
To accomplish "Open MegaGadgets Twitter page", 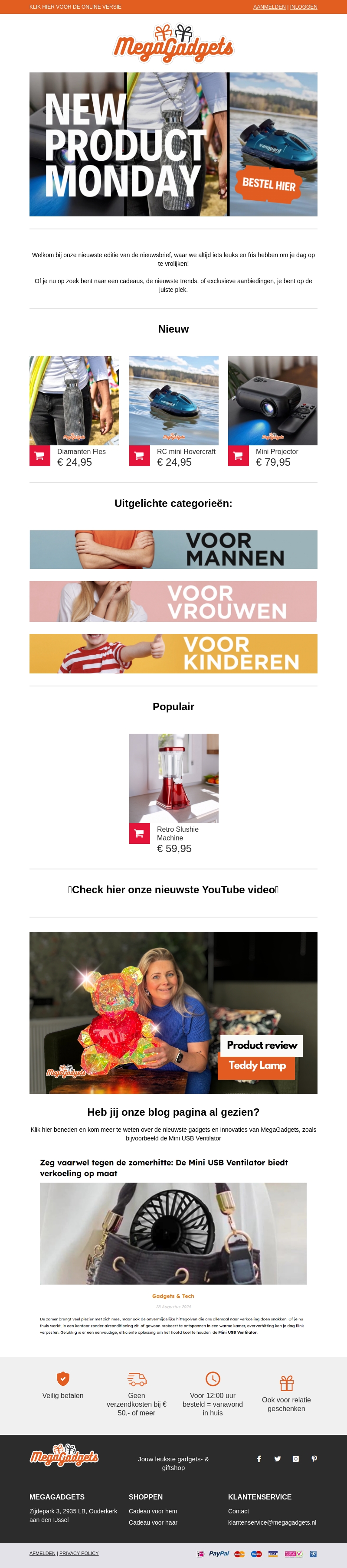I will point(278,1458).
